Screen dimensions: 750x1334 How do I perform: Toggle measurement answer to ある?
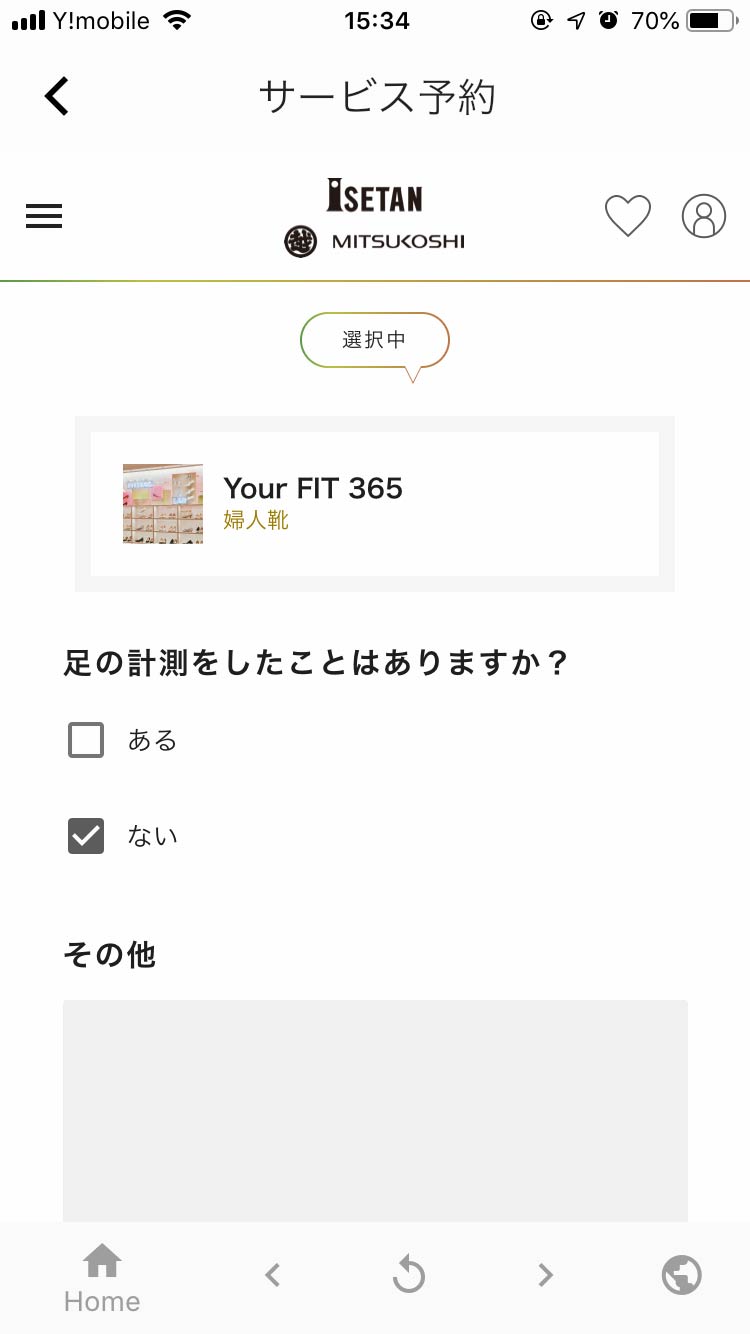(85, 740)
